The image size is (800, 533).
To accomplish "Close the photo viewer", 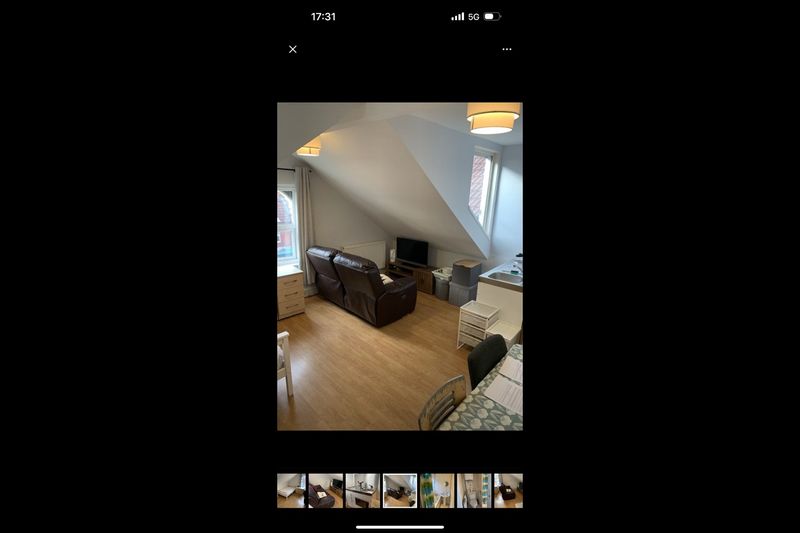I will coord(292,49).
